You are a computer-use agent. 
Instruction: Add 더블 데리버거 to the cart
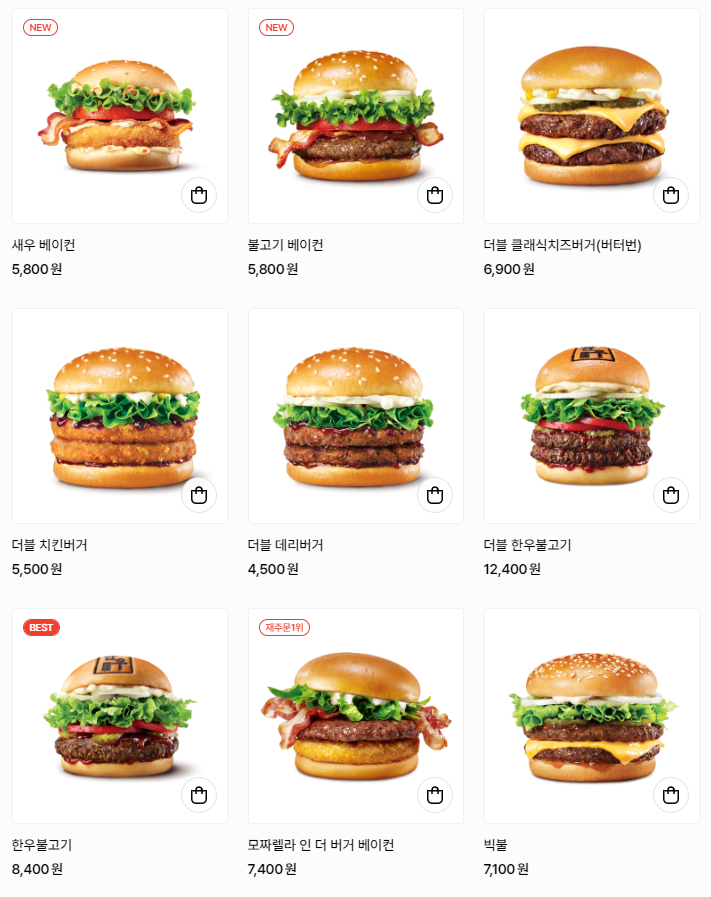tap(435, 495)
